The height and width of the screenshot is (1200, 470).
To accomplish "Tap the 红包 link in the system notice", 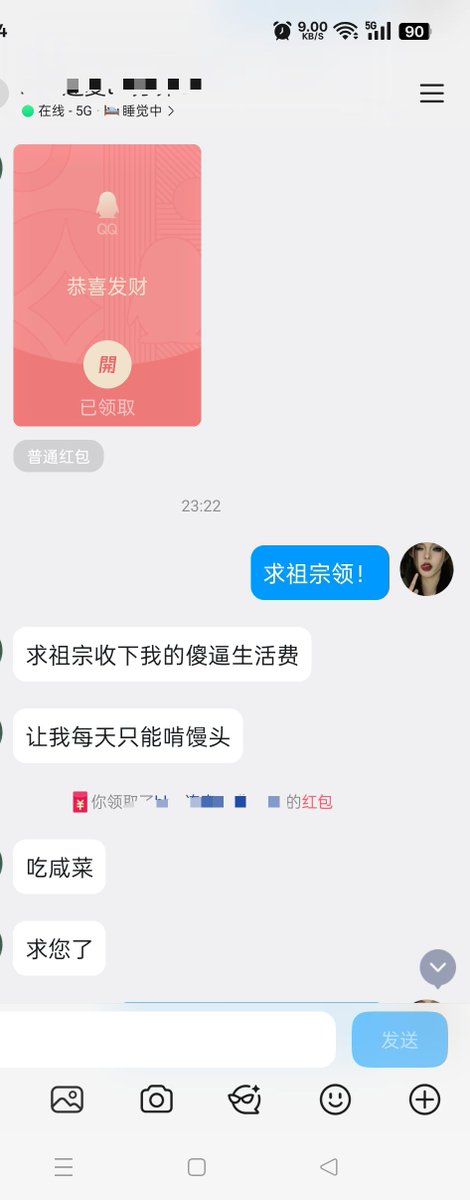I will pyautogui.click(x=317, y=801).
